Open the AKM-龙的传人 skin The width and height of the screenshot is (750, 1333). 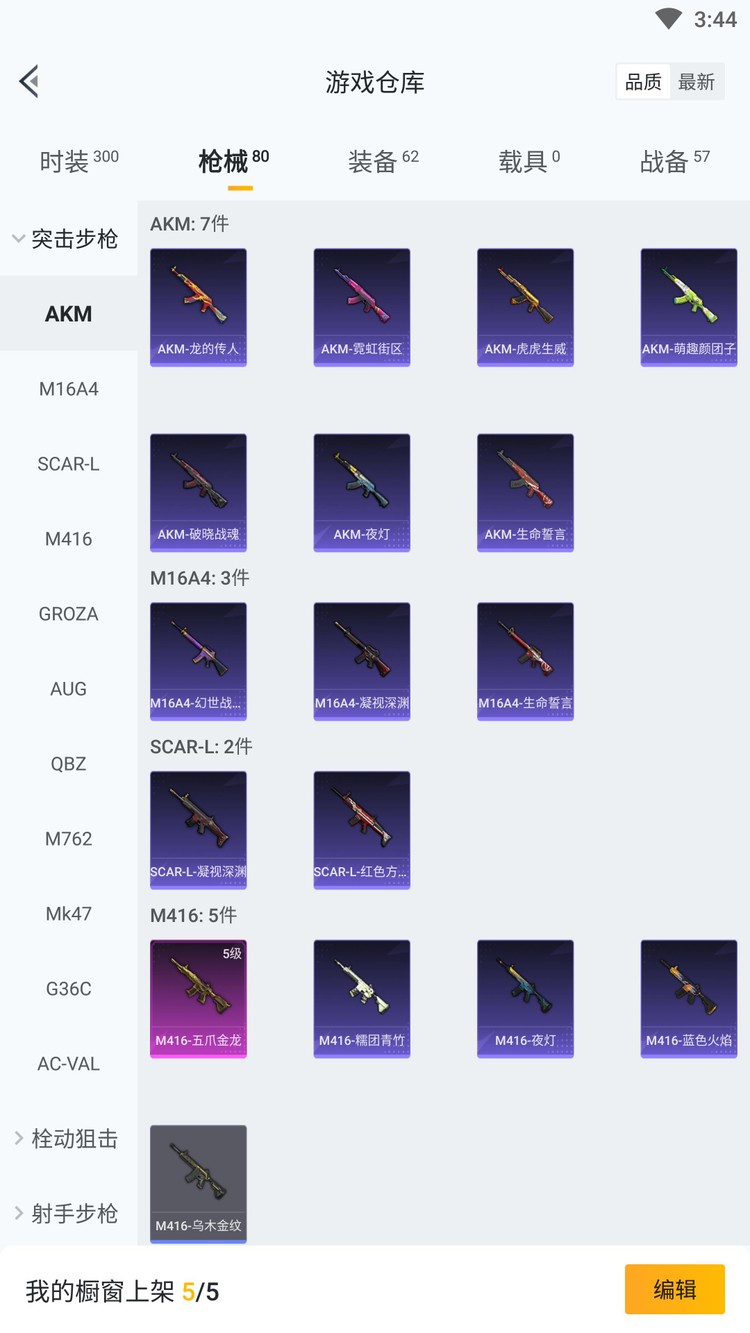tap(198, 307)
